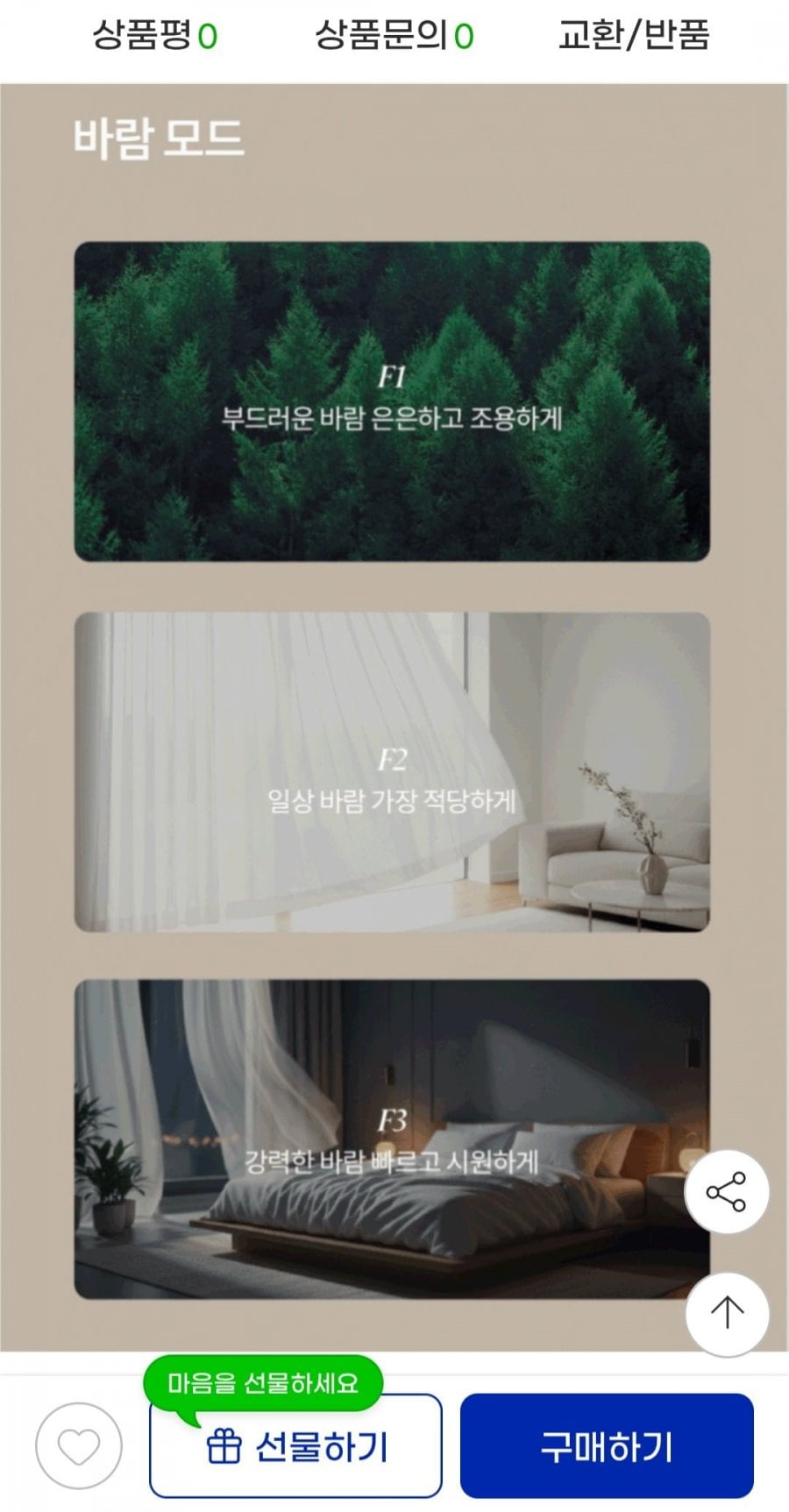Tap the 선물하기 gift button
The width and height of the screenshot is (789, 1512).
295,1446
